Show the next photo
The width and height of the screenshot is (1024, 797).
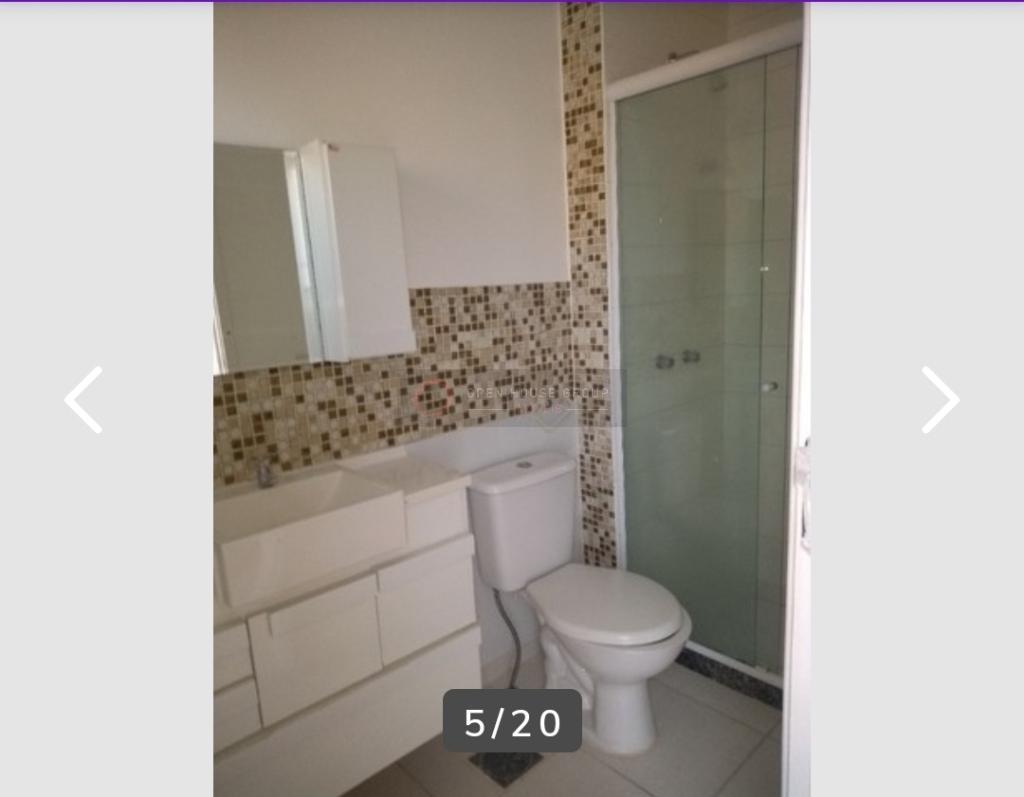[x=939, y=400]
